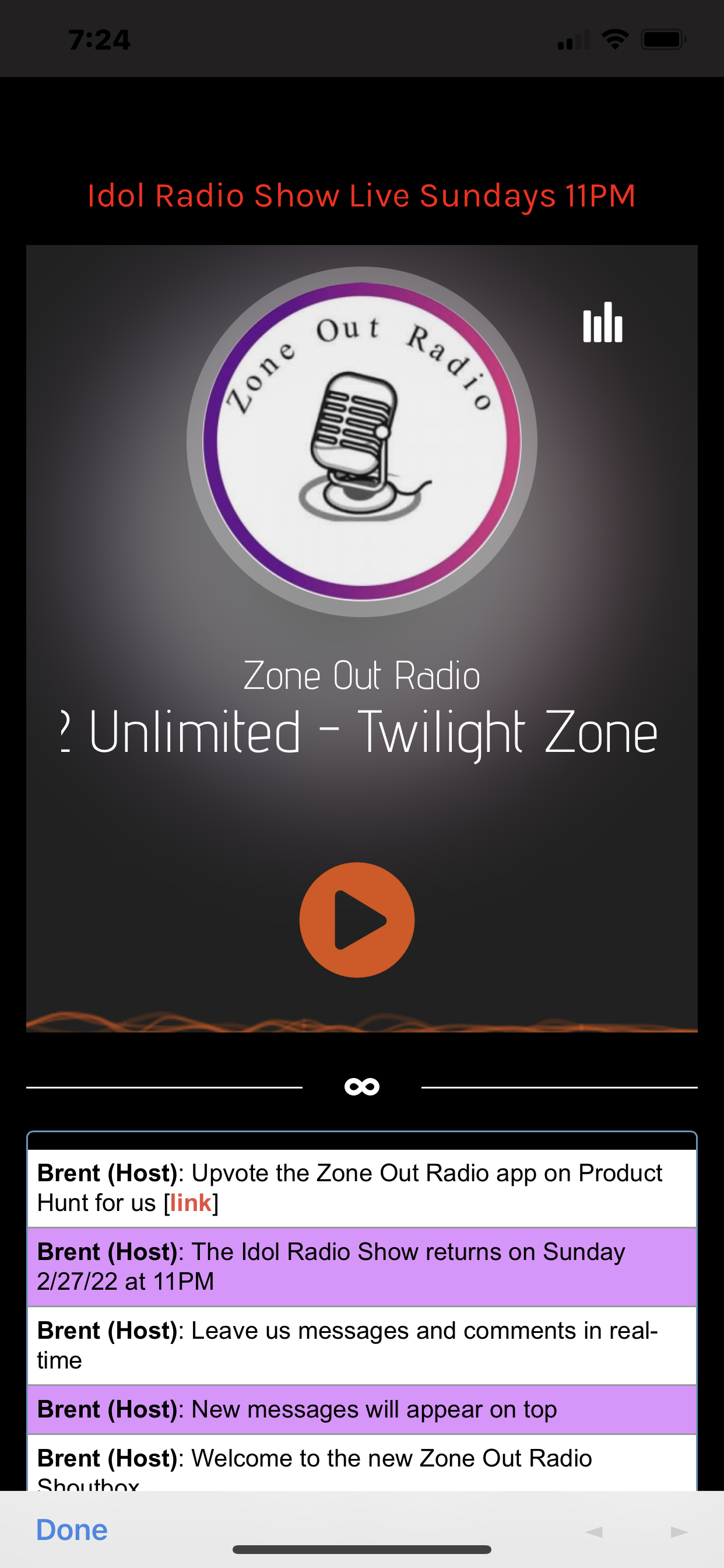
Task: Tap the cellular signal bars in the status bar
Action: (572, 38)
